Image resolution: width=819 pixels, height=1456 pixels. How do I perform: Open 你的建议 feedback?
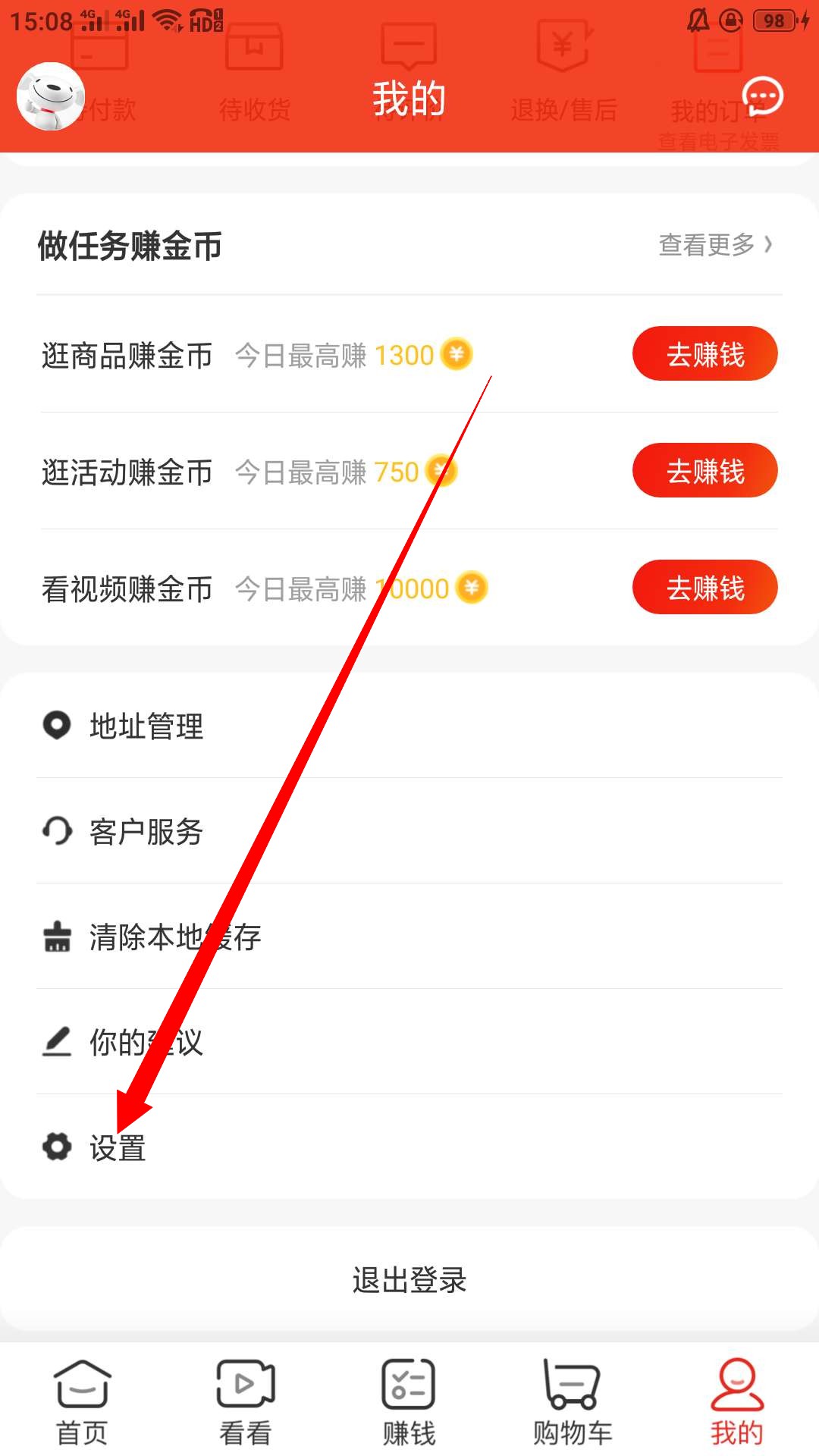click(x=146, y=1042)
